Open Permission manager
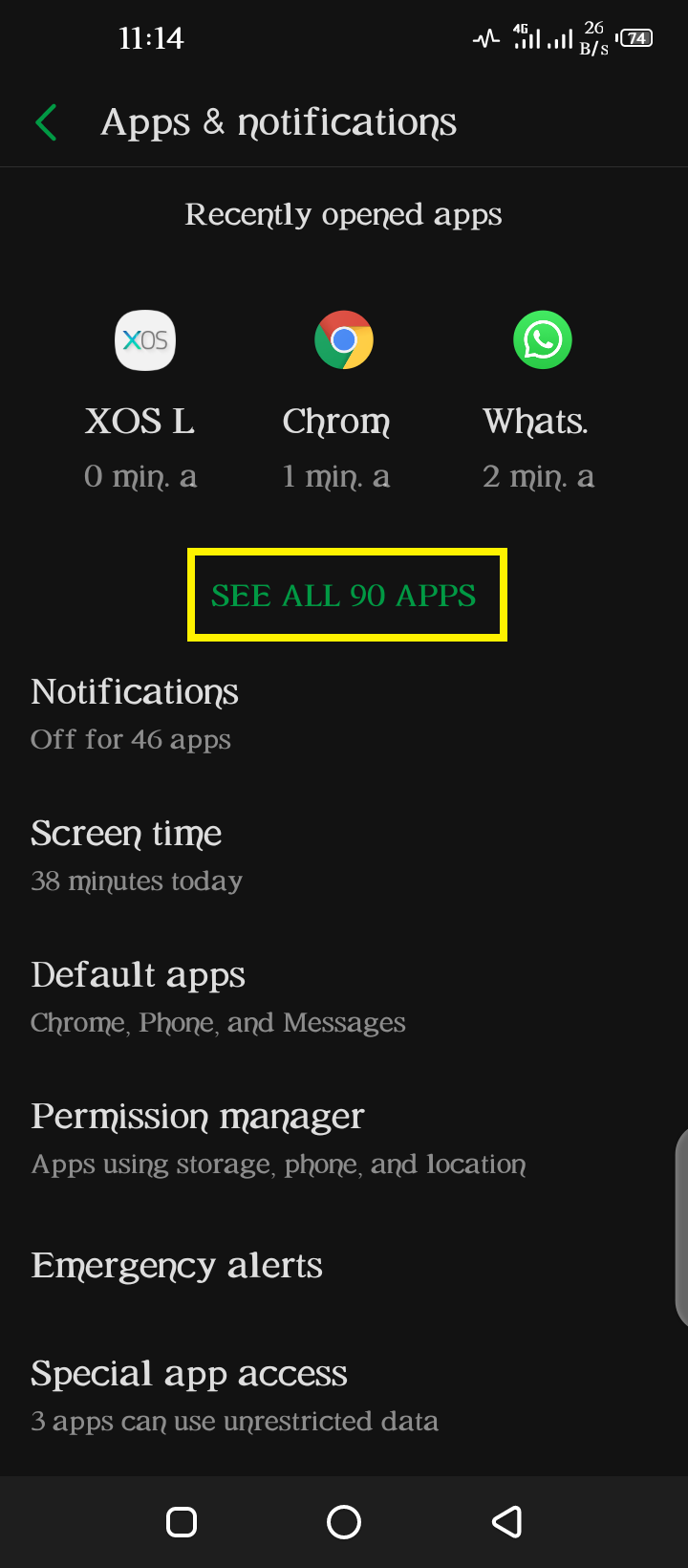This screenshot has height=1568, width=688. point(344,1140)
